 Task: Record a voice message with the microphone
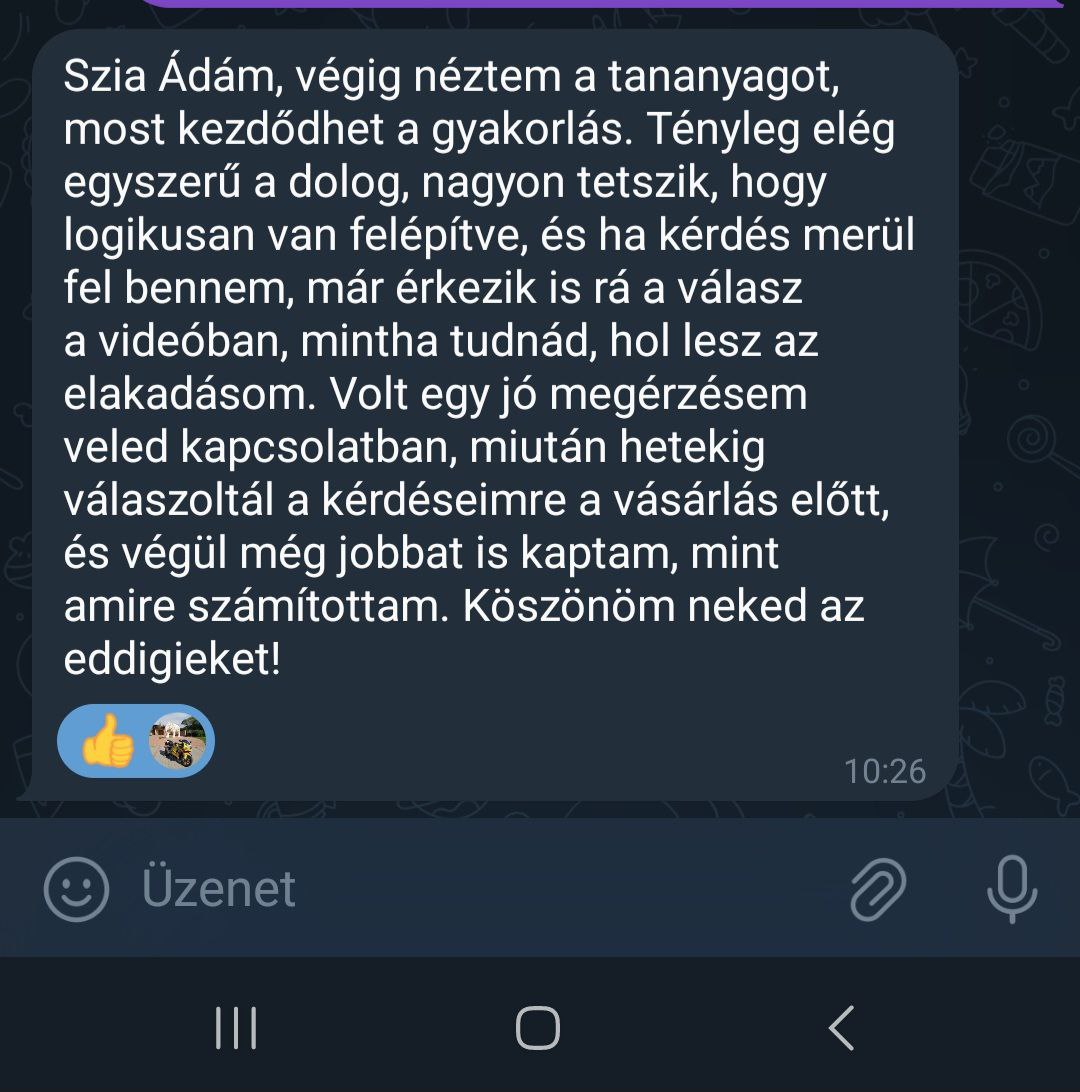click(1011, 888)
